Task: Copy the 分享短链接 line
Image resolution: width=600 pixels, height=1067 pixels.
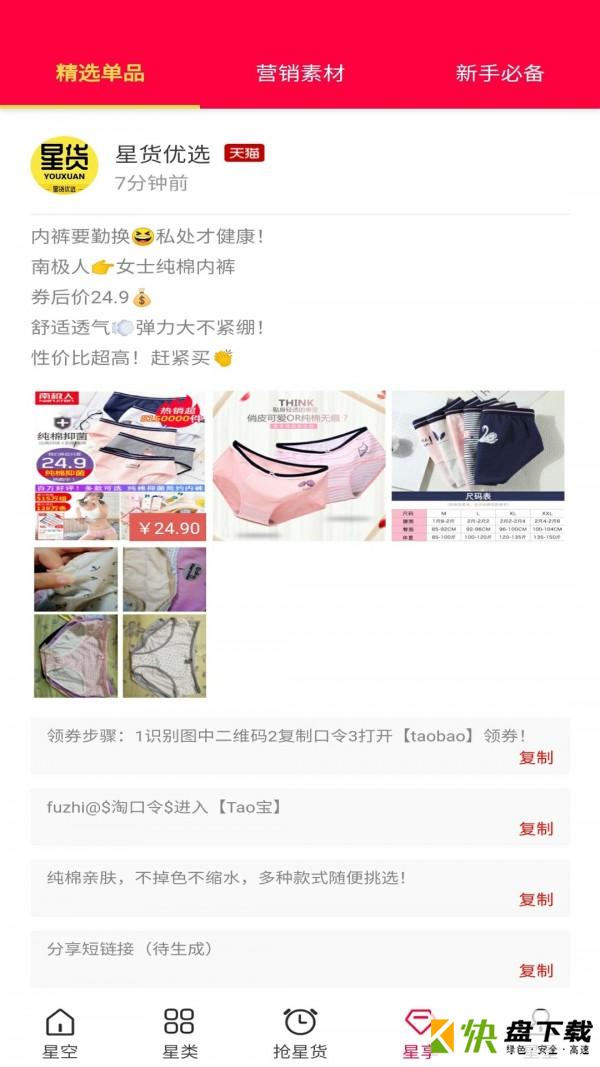Action: (535, 970)
